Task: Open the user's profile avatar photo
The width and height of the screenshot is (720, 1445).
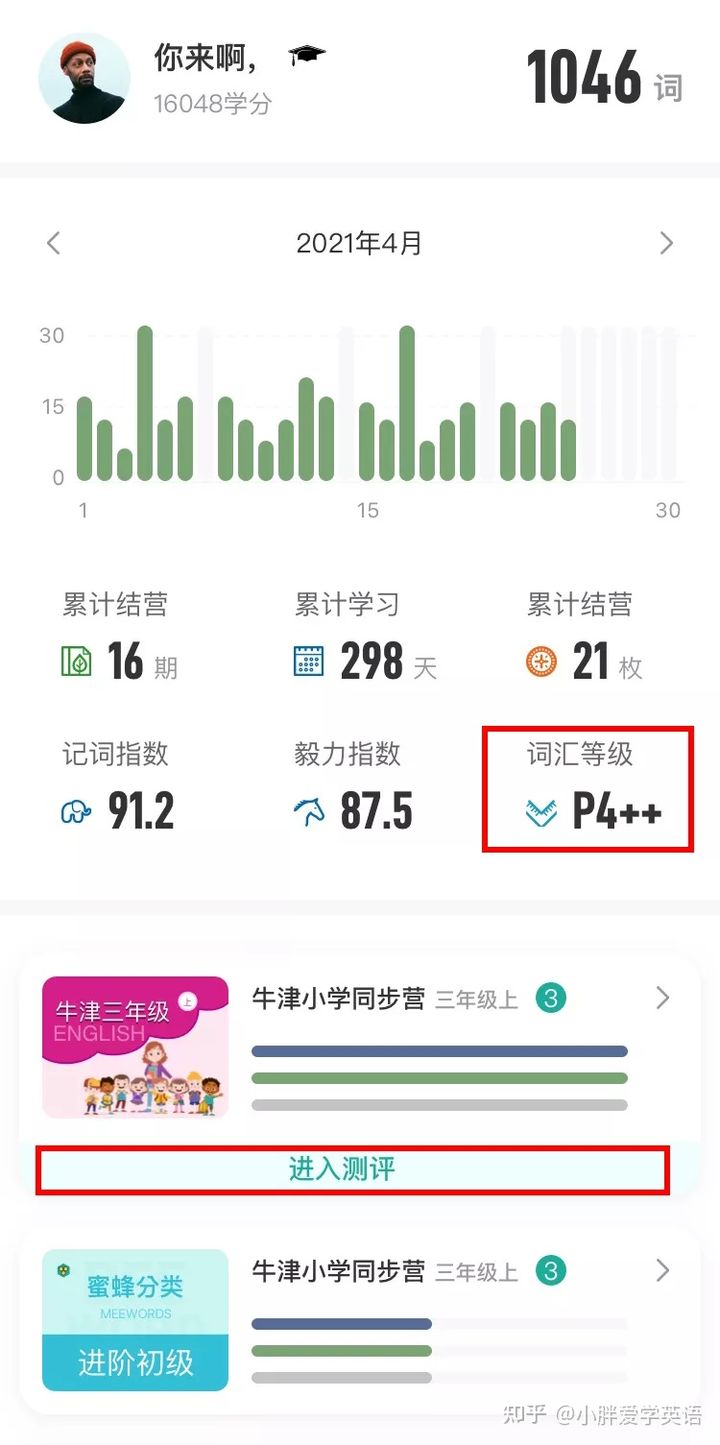Action: 85,77
